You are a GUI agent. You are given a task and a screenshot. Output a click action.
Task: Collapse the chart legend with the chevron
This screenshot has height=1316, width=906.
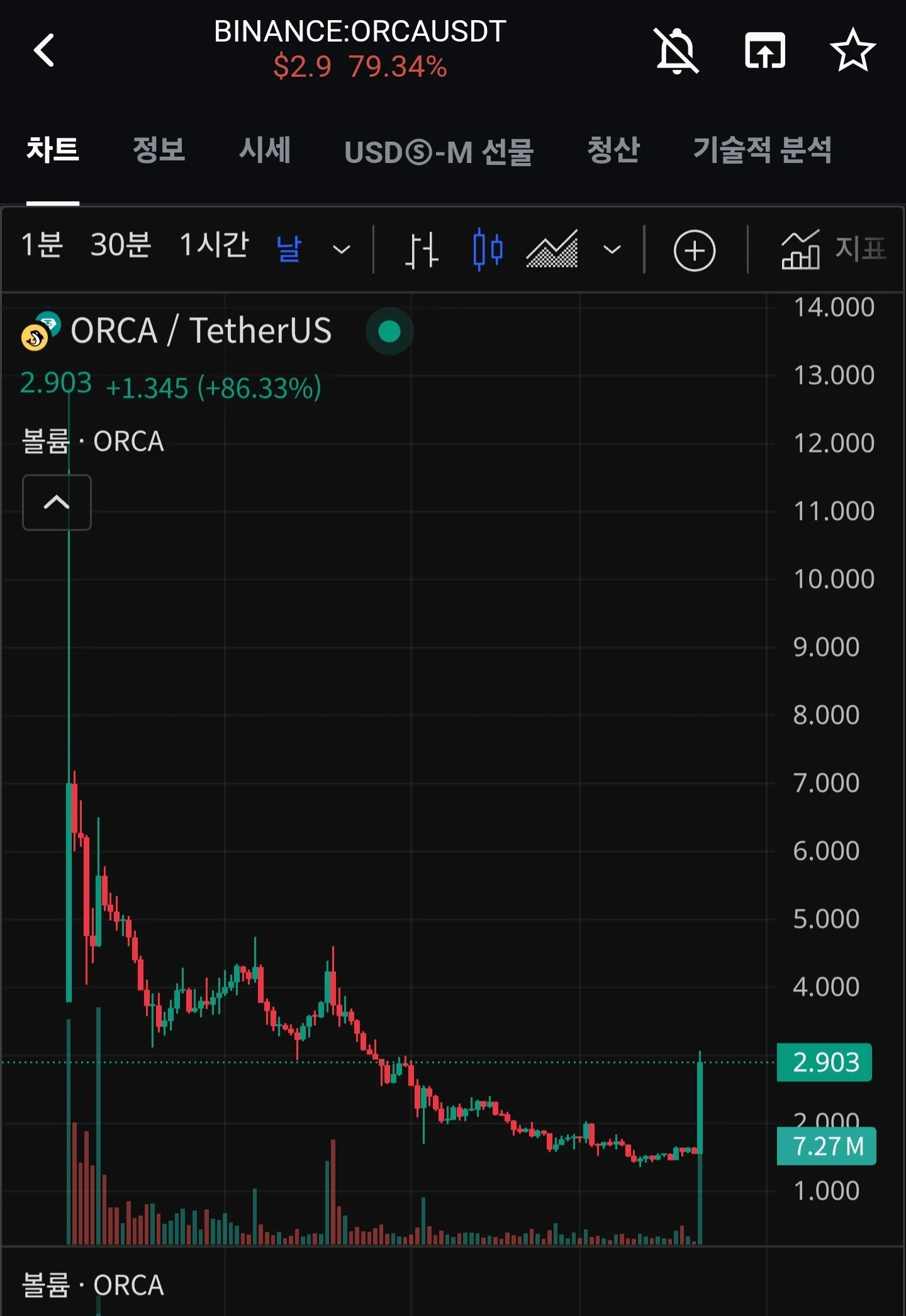(57, 502)
